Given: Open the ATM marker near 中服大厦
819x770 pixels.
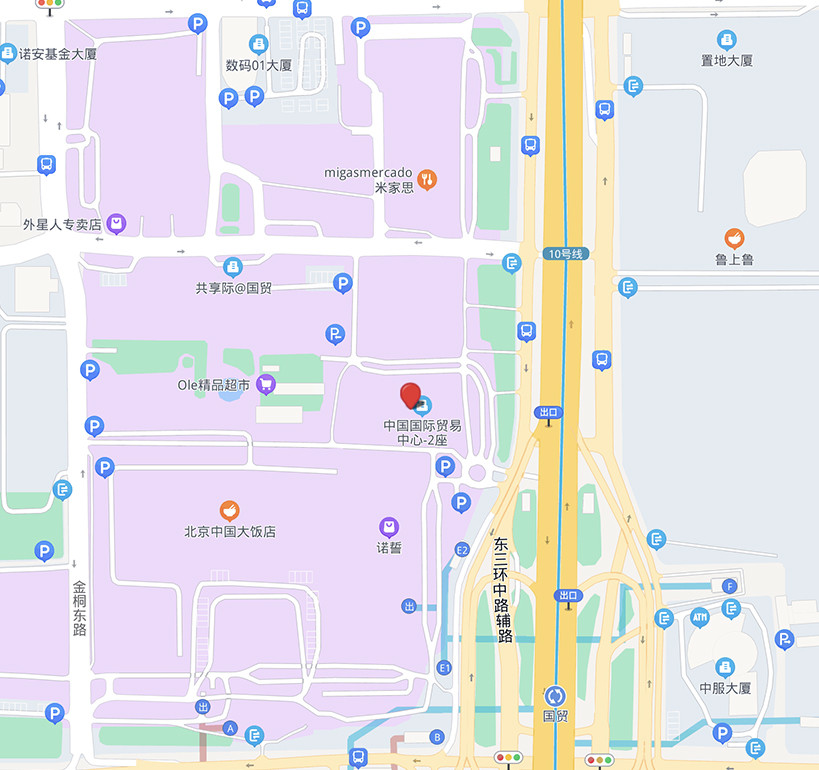Looking at the screenshot, I should [699, 617].
